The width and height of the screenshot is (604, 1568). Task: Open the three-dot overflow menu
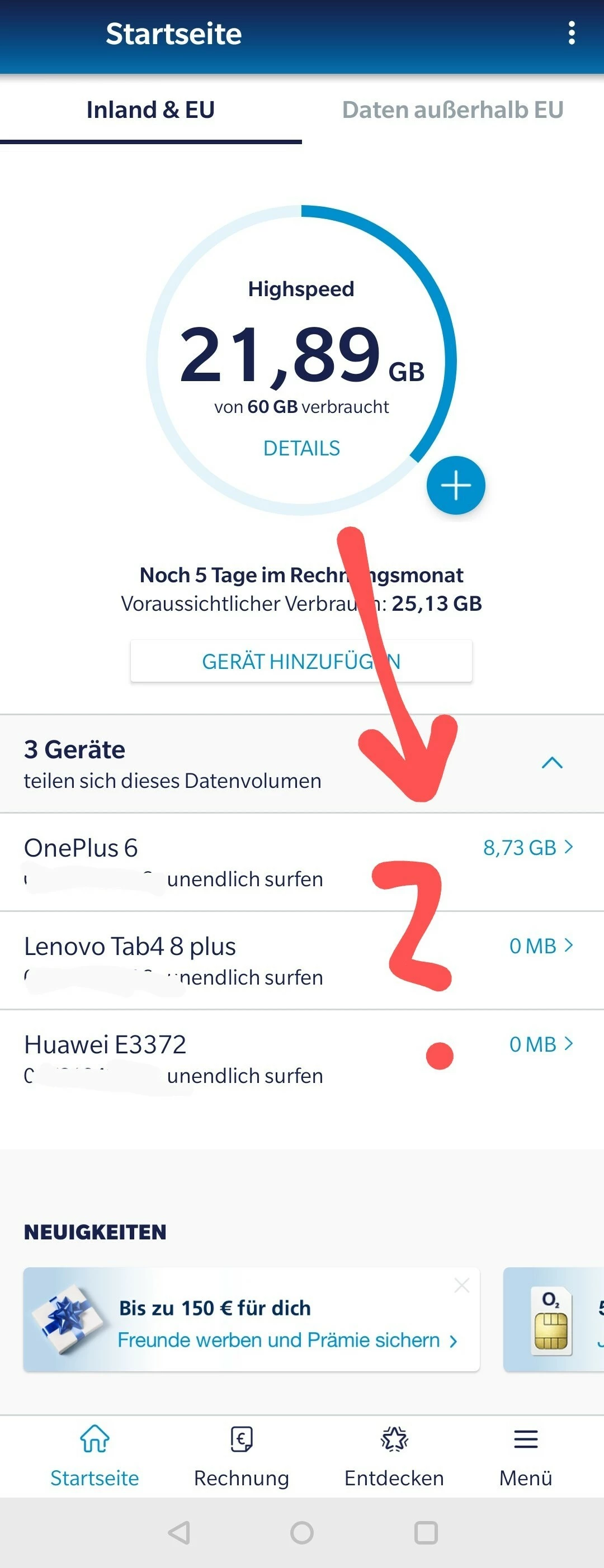coord(571,33)
